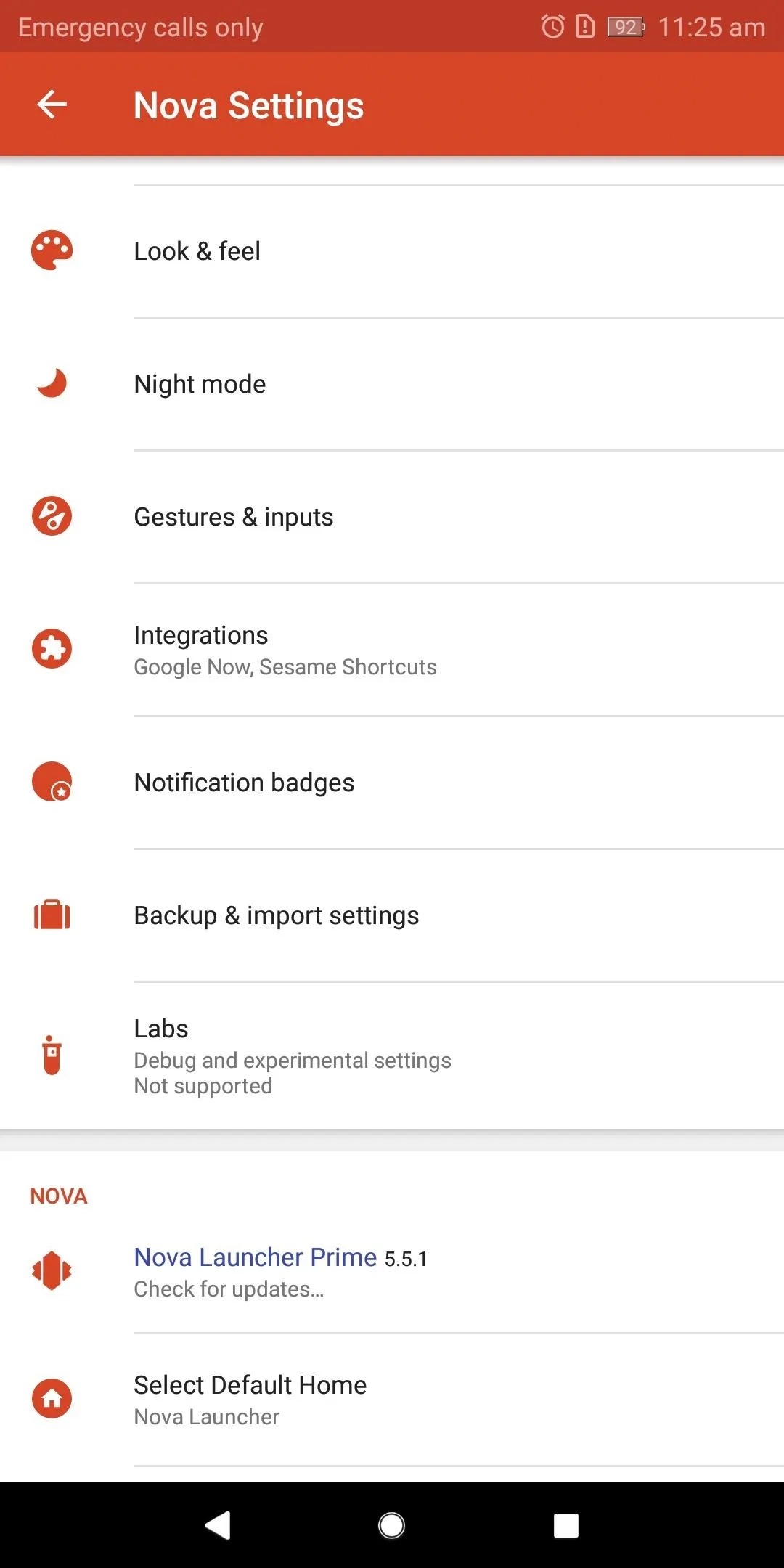The image size is (784, 1568).
Task: Check for Nova Launcher Prime updates
Action: tap(392, 1271)
